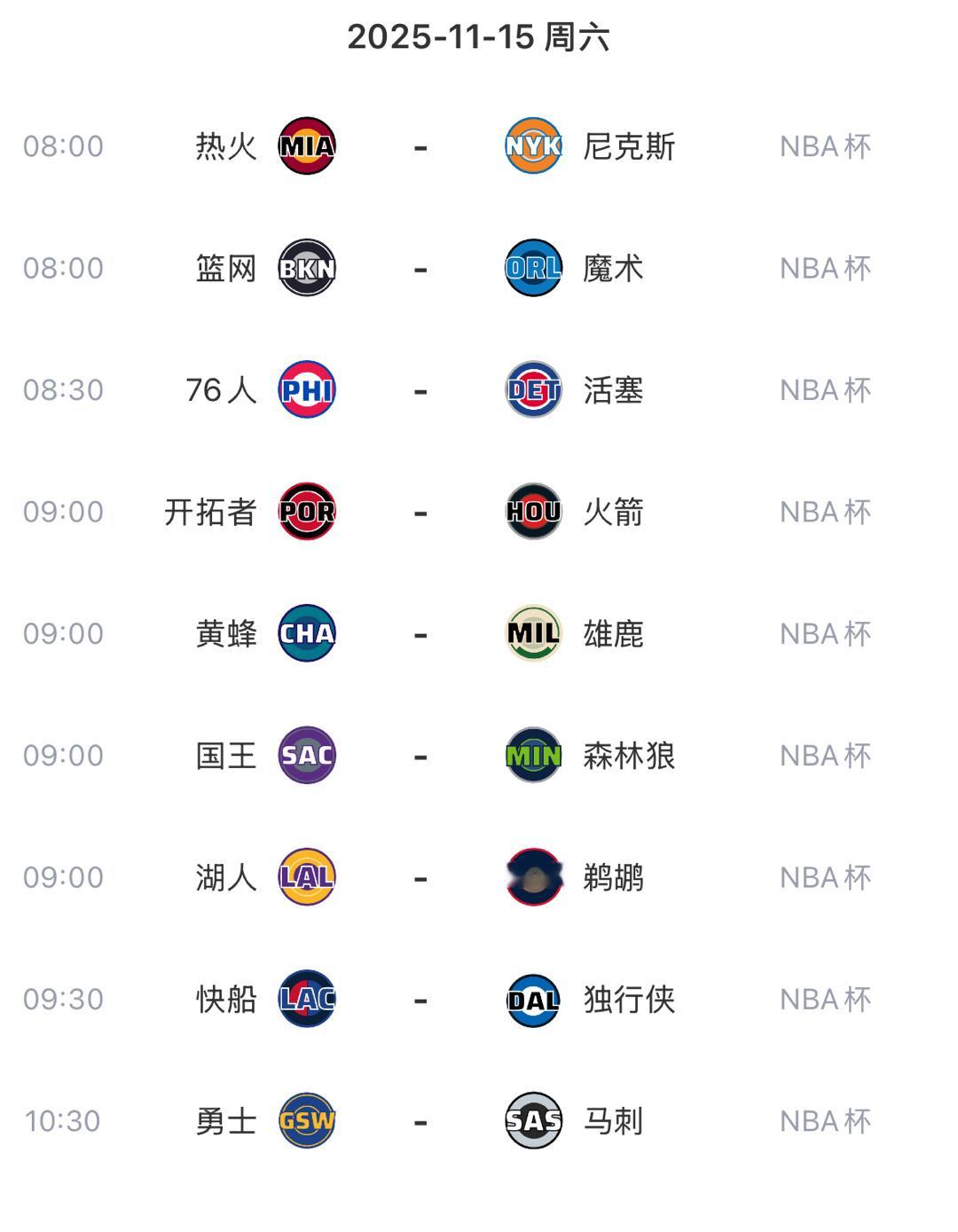Open the Warriors GSW logo

point(306,1120)
